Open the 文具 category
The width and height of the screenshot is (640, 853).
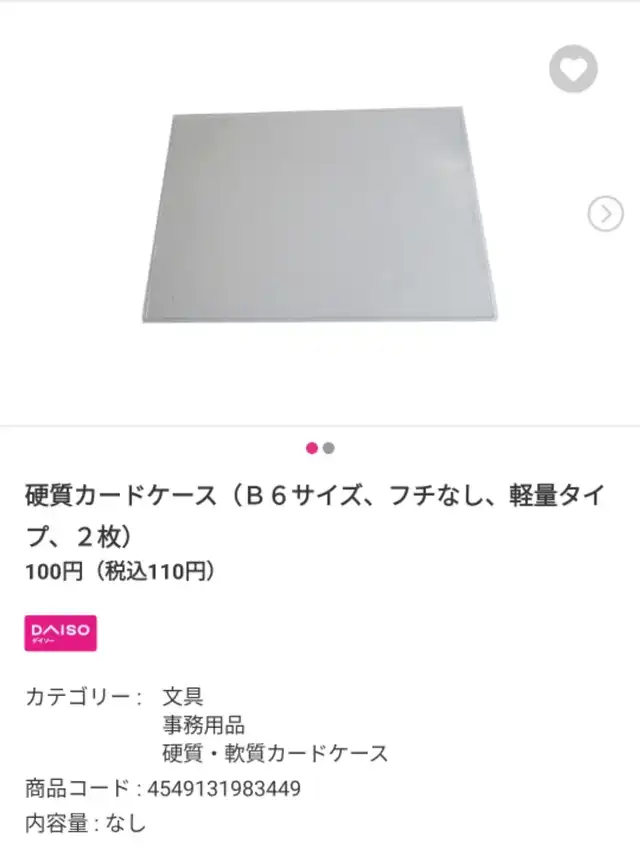coord(183,697)
